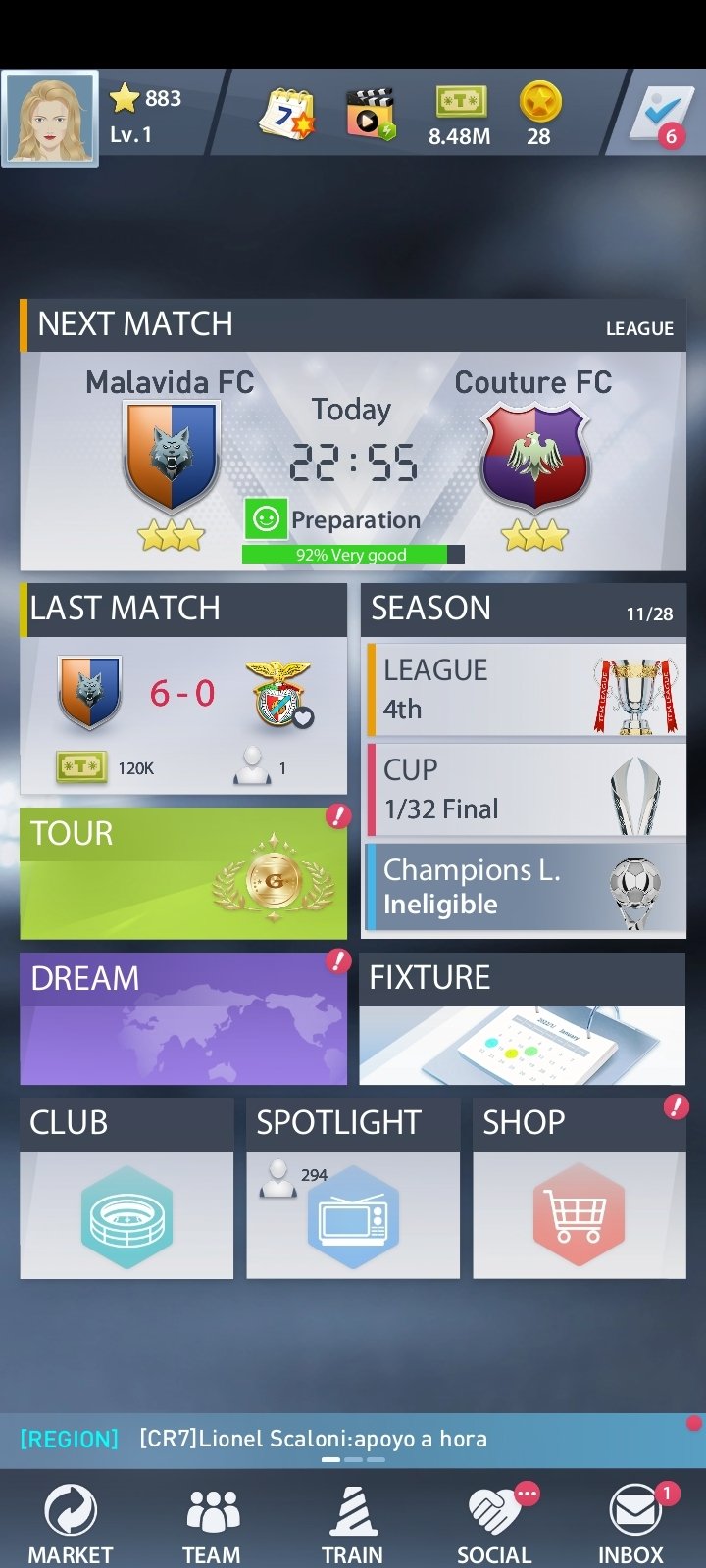Open the Shop cart tile
This screenshot has height=1568, width=706.
click(580, 1188)
